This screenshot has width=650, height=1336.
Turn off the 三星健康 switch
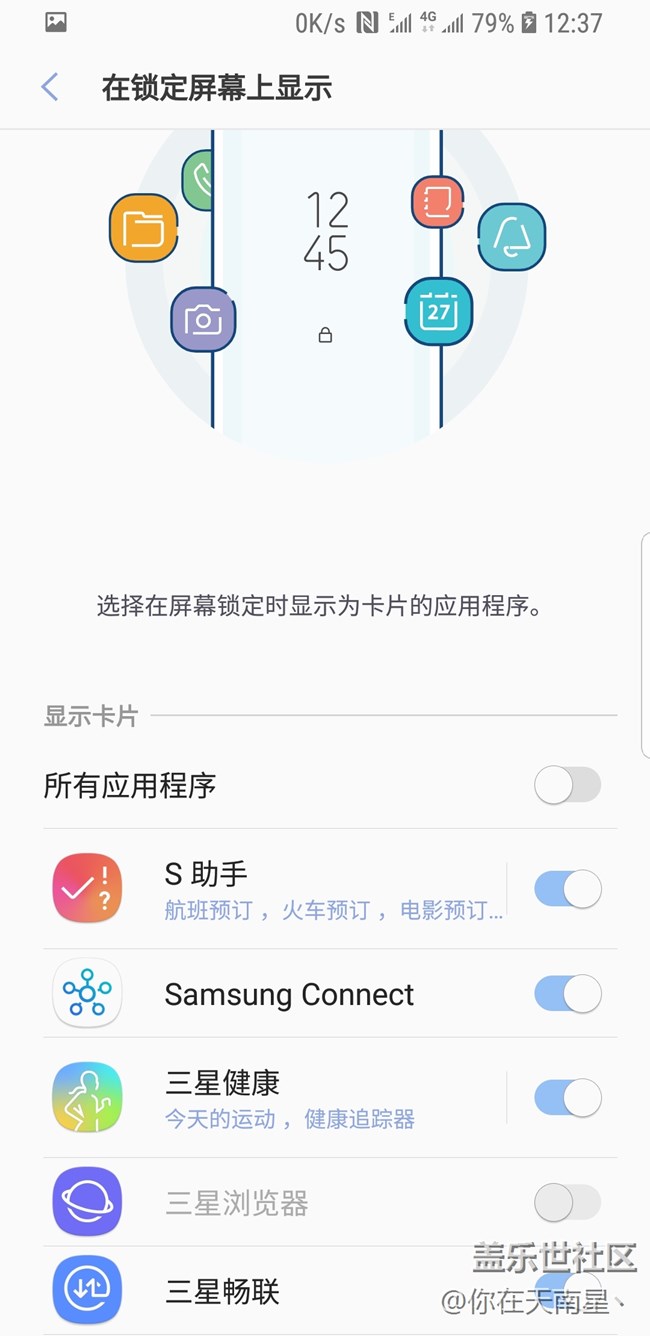[567, 1097]
